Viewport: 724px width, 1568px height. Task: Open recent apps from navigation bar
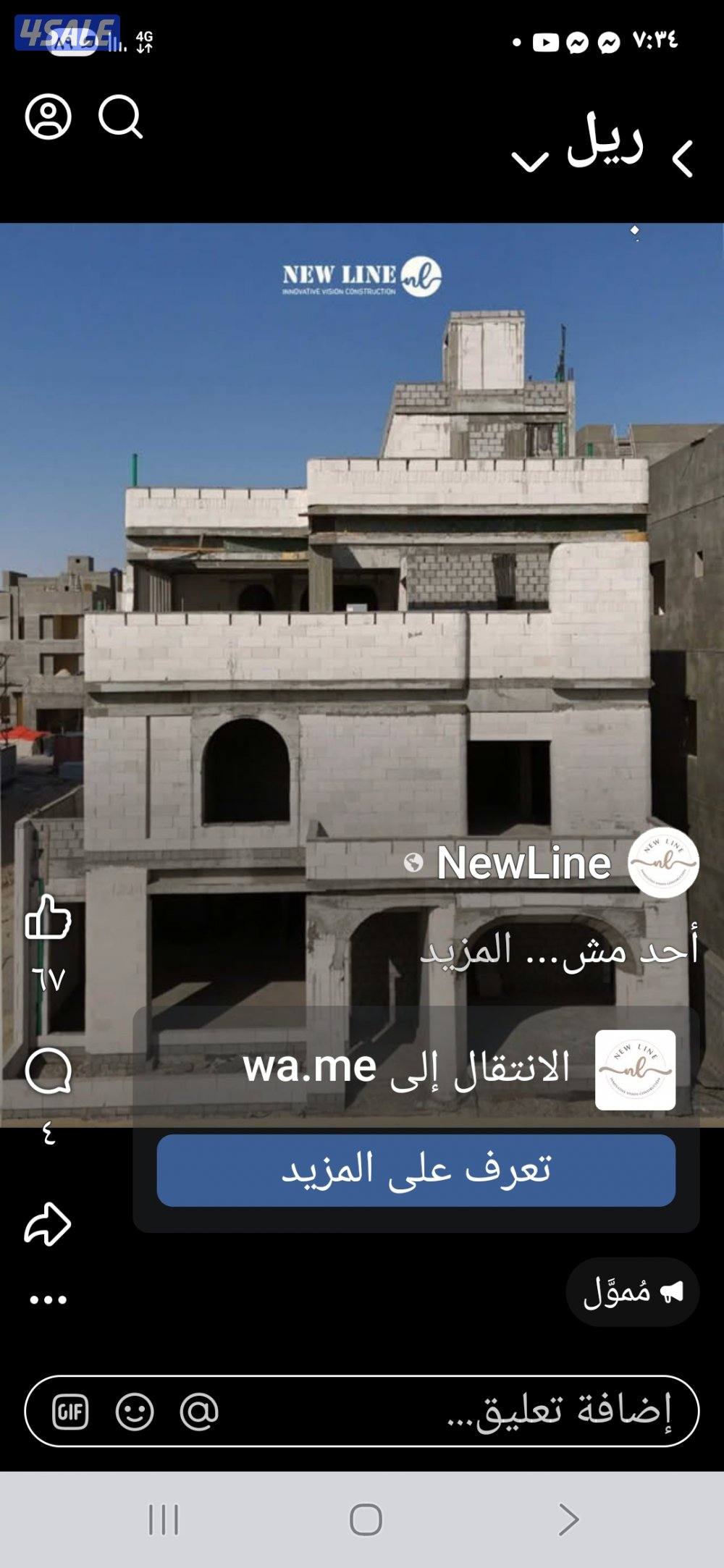(x=163, y=1519)
